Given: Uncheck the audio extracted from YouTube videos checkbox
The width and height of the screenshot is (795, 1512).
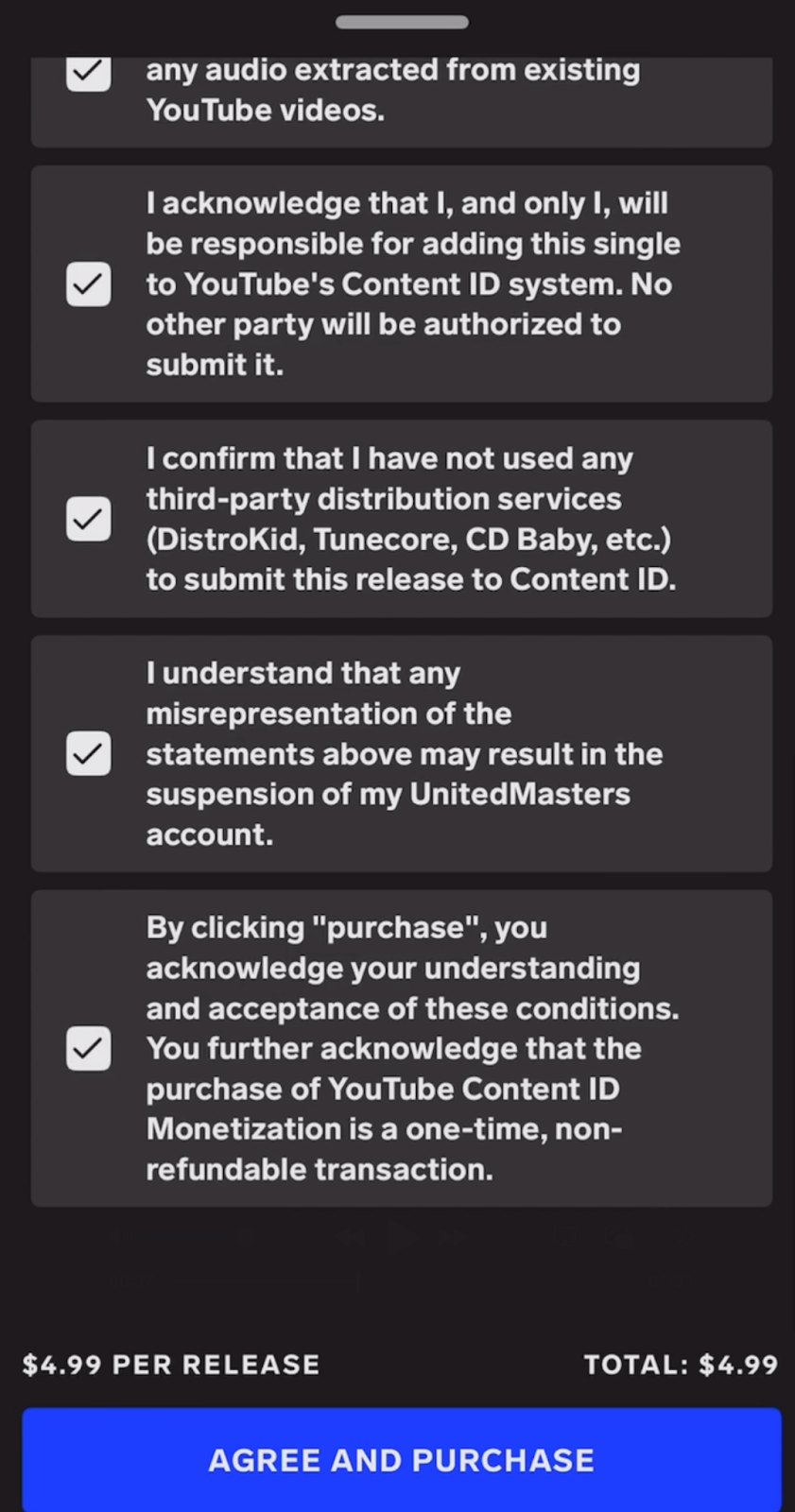Looking at the screenshot, I should [88, 74].
